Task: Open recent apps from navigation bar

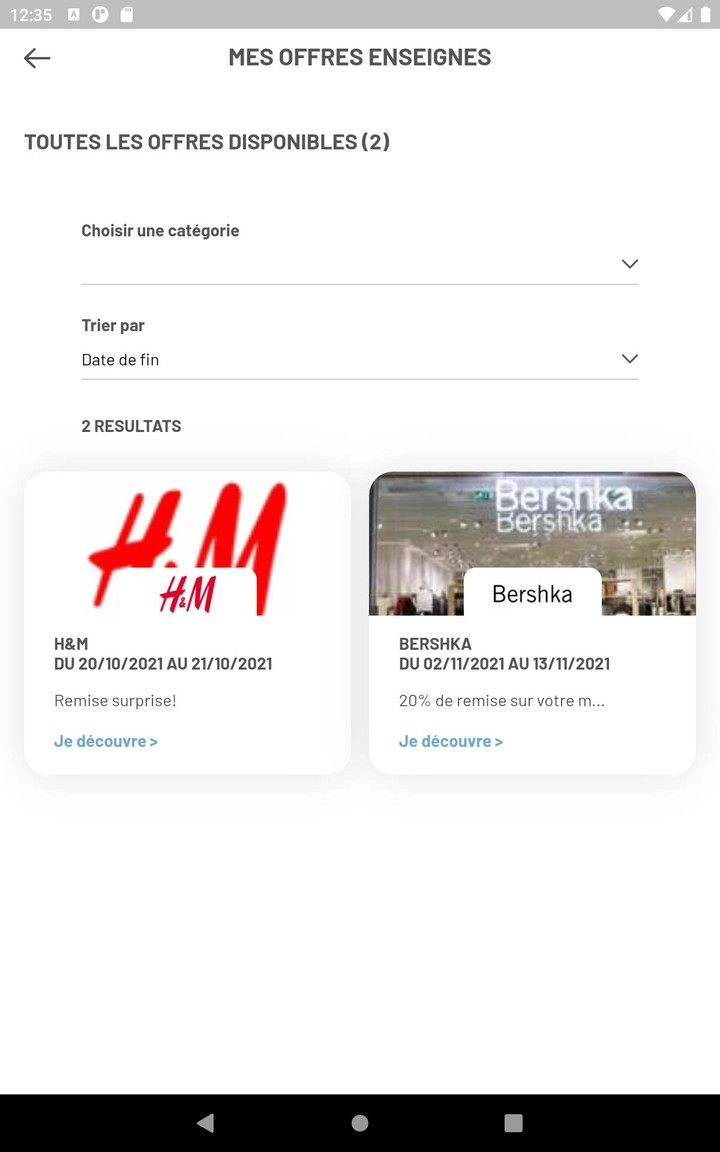Action: point(513,1123)
